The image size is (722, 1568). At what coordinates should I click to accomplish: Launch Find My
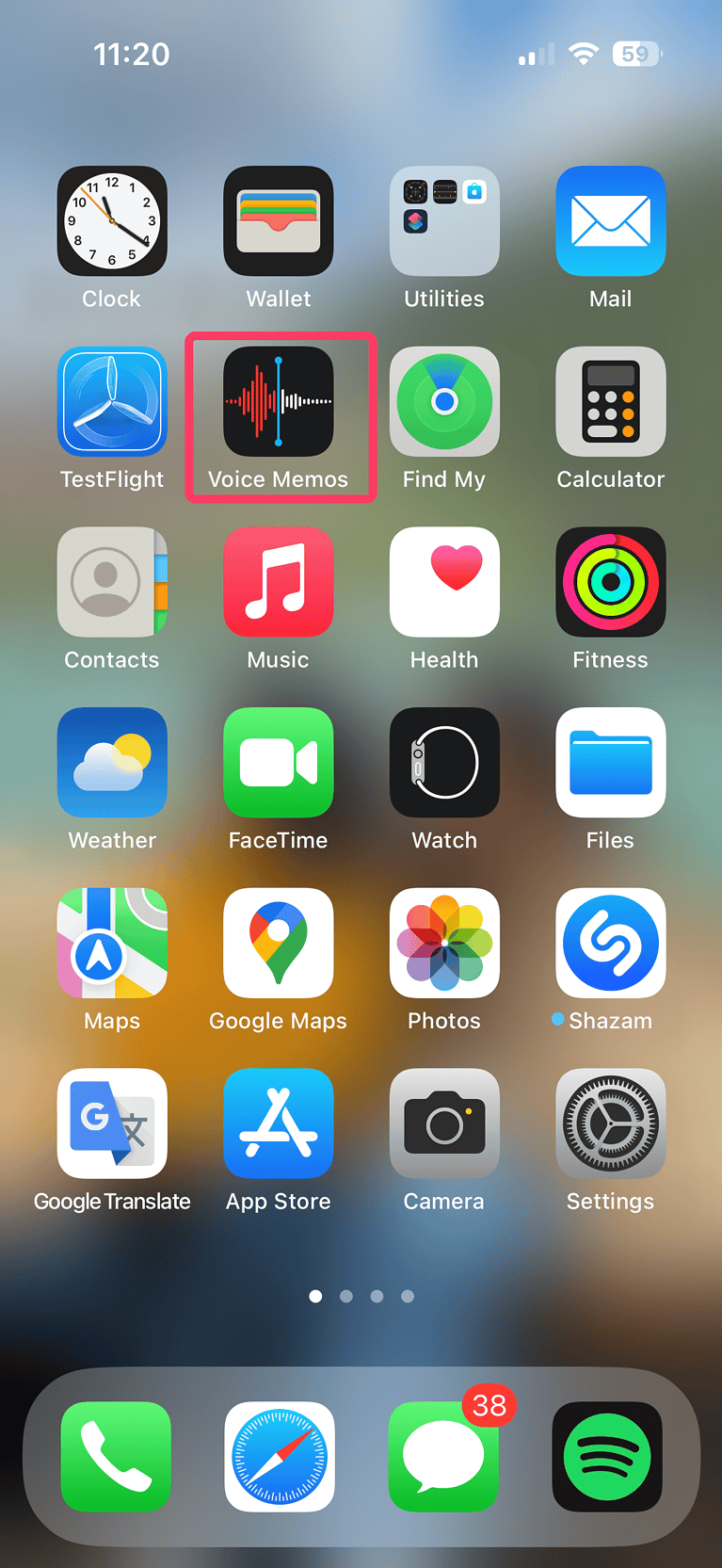pos(444,400)
